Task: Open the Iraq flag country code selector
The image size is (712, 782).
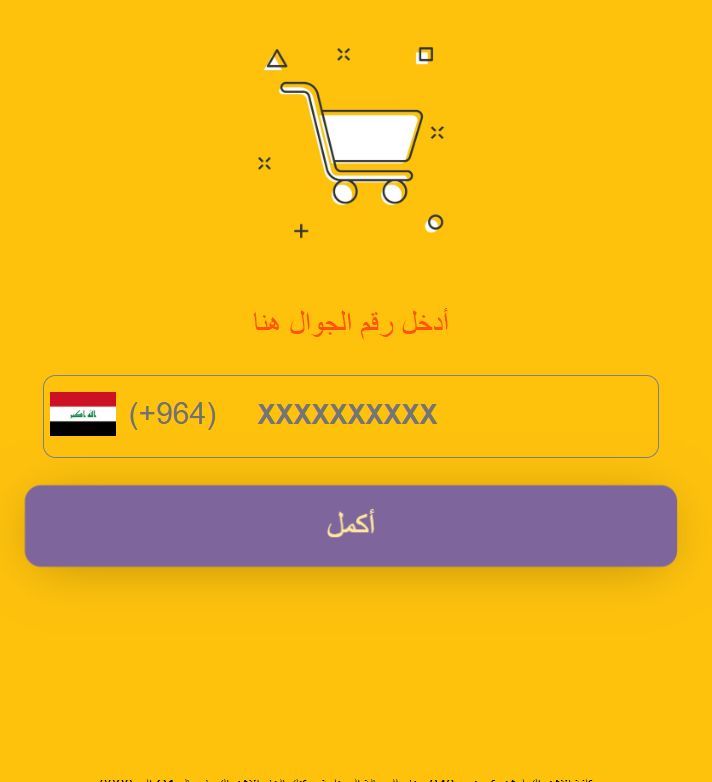Action: click(84, 414)
